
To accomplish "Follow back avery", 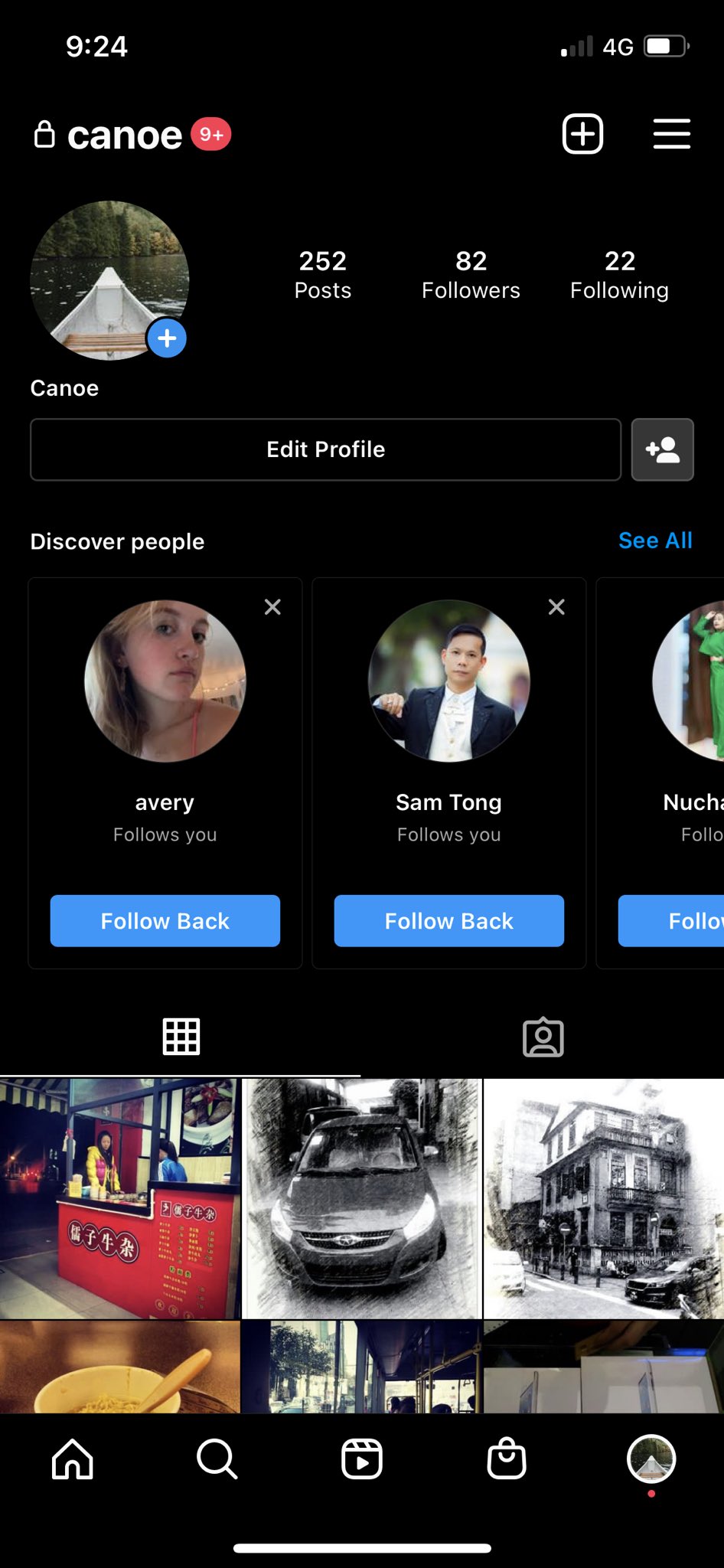I will click(x=165, y=920).
